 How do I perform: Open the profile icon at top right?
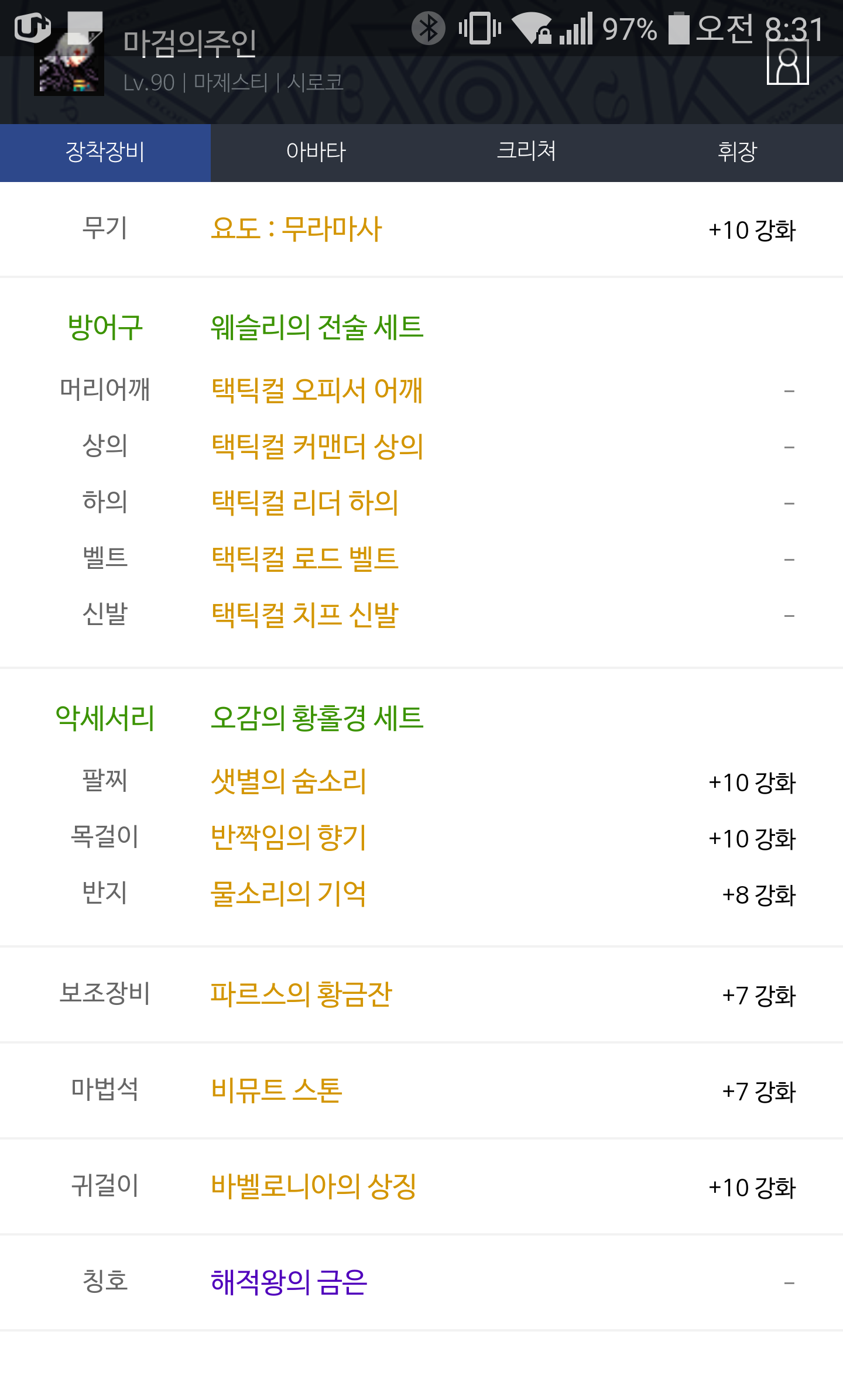[x=788, y=63]
